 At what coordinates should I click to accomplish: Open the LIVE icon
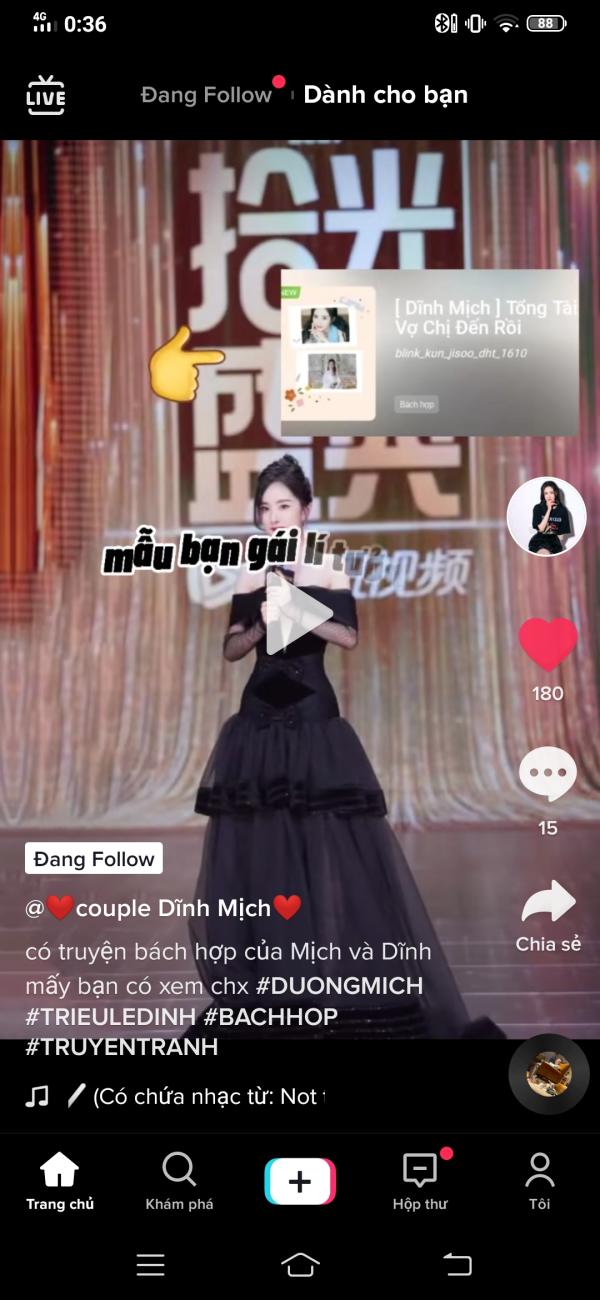(46, 96)
